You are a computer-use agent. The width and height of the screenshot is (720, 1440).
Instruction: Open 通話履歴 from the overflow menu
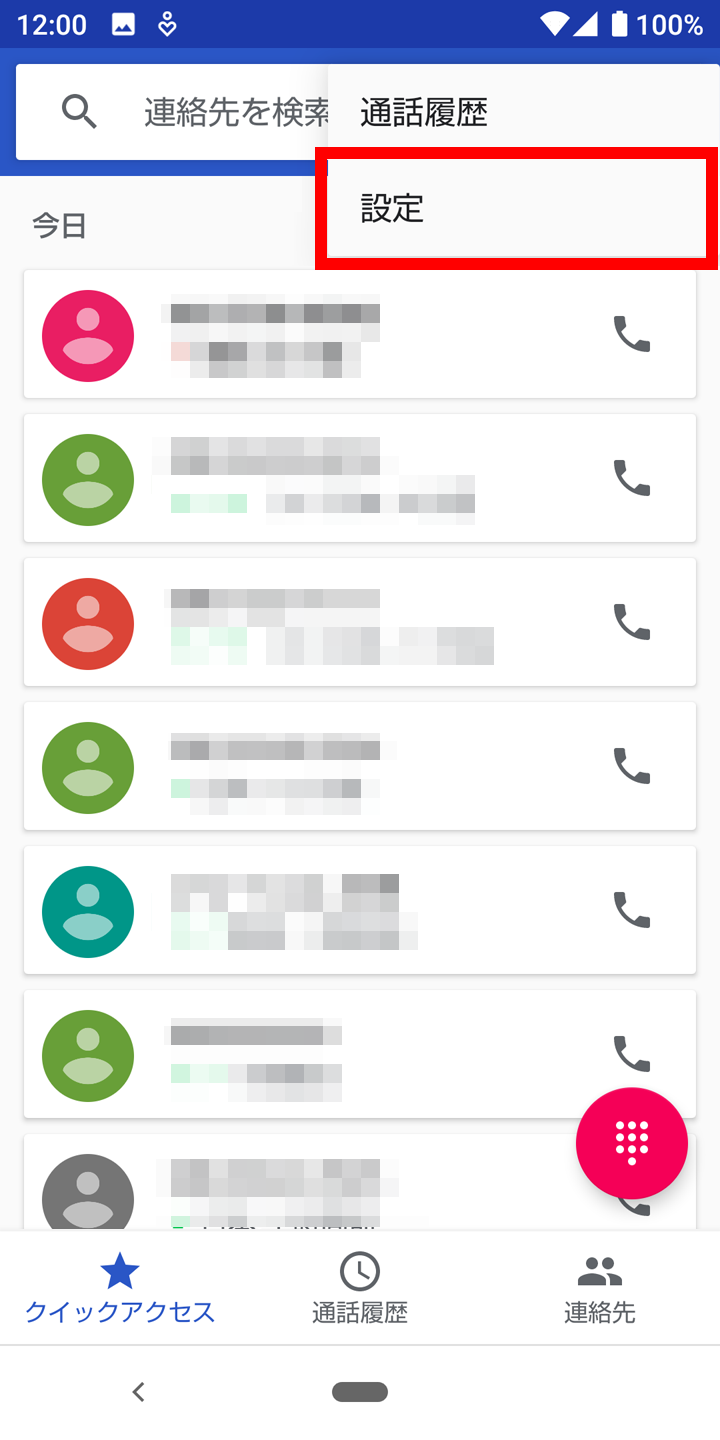coord(516,113)
